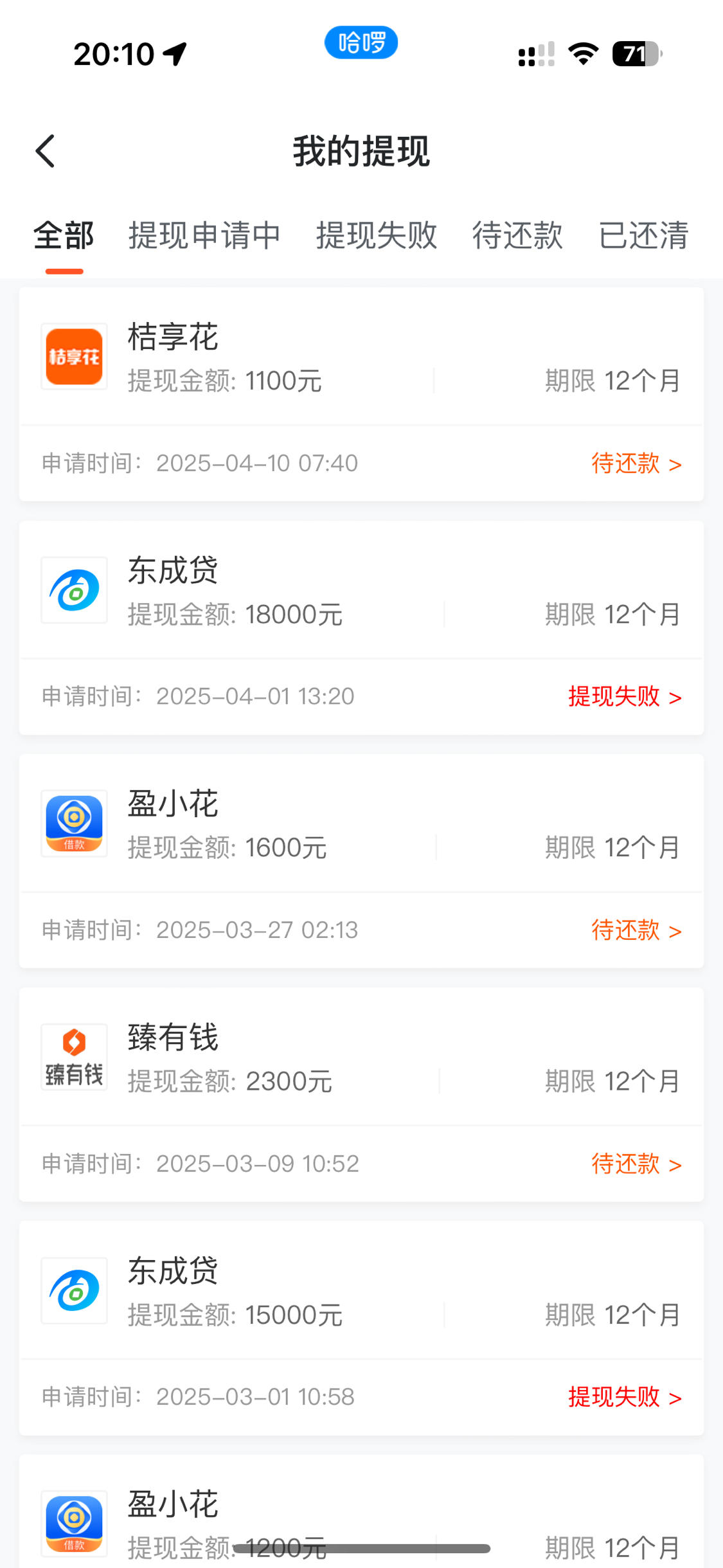Select the 全部 tab

pos(64,235)
